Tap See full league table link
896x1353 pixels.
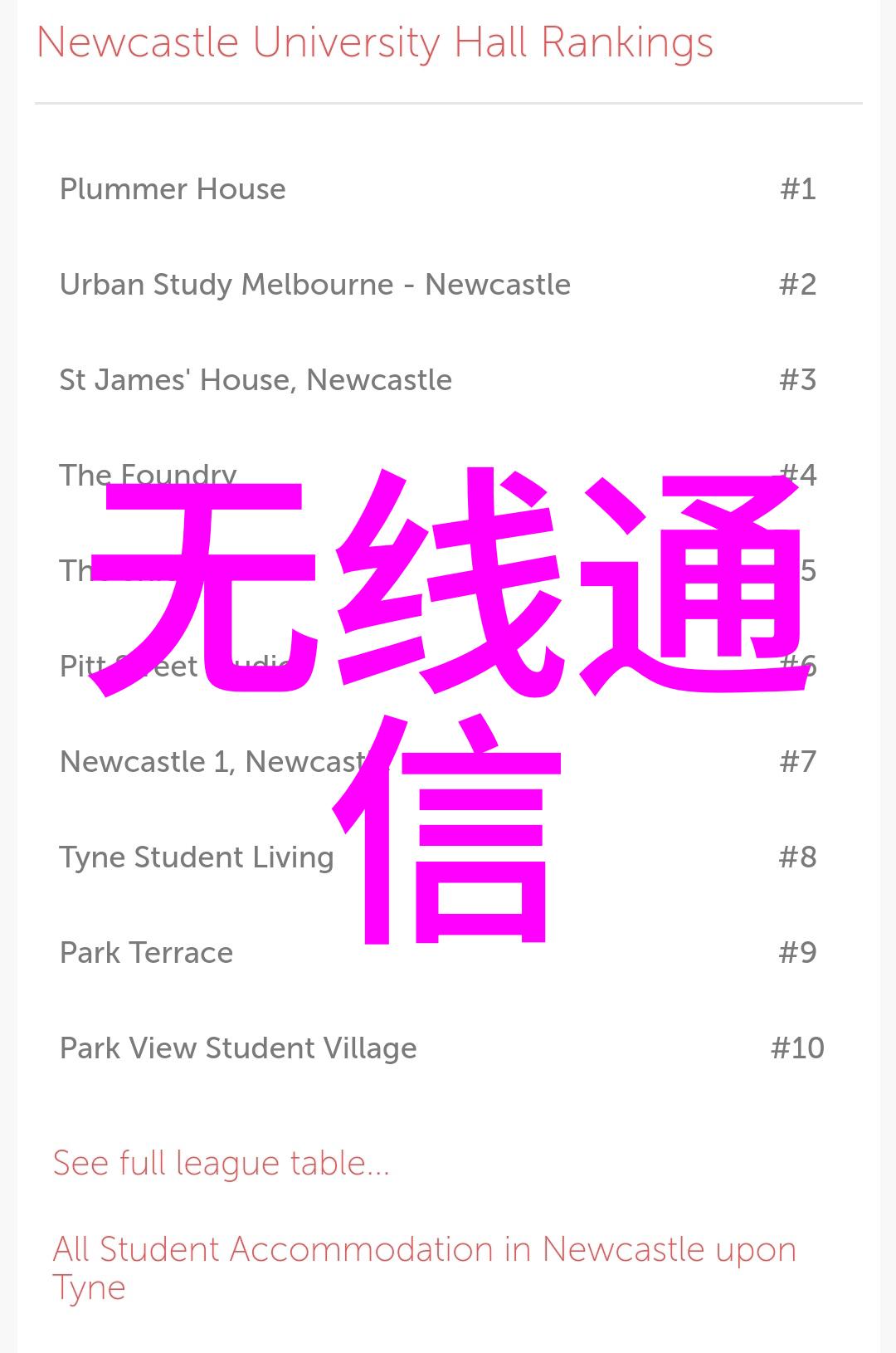(221, 1163)
